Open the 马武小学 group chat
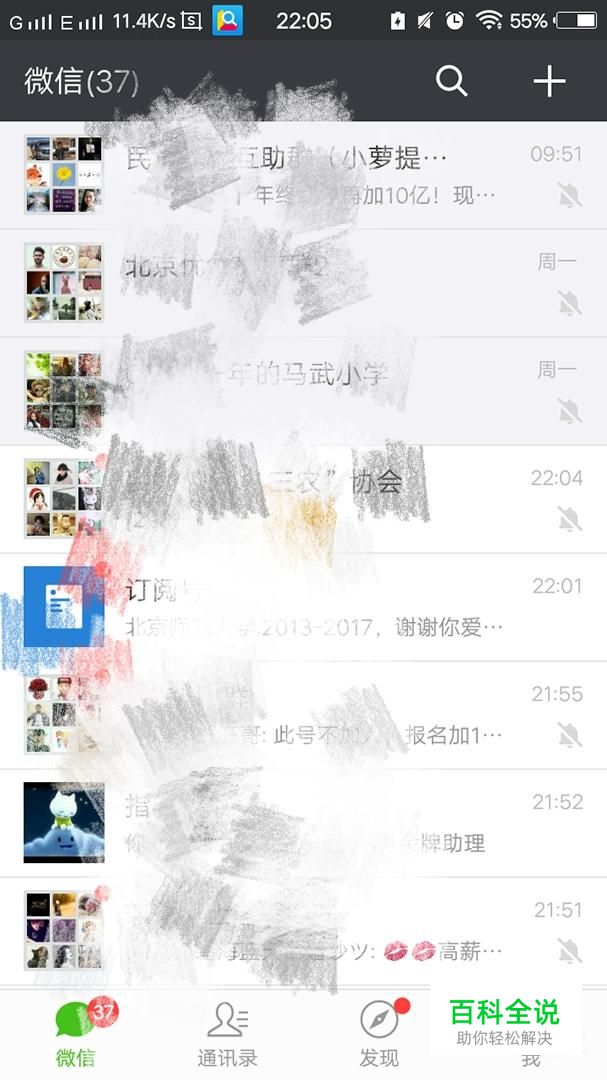This screenshot has height=1080, width=607. pyautogui.click(x=303, y=391)
